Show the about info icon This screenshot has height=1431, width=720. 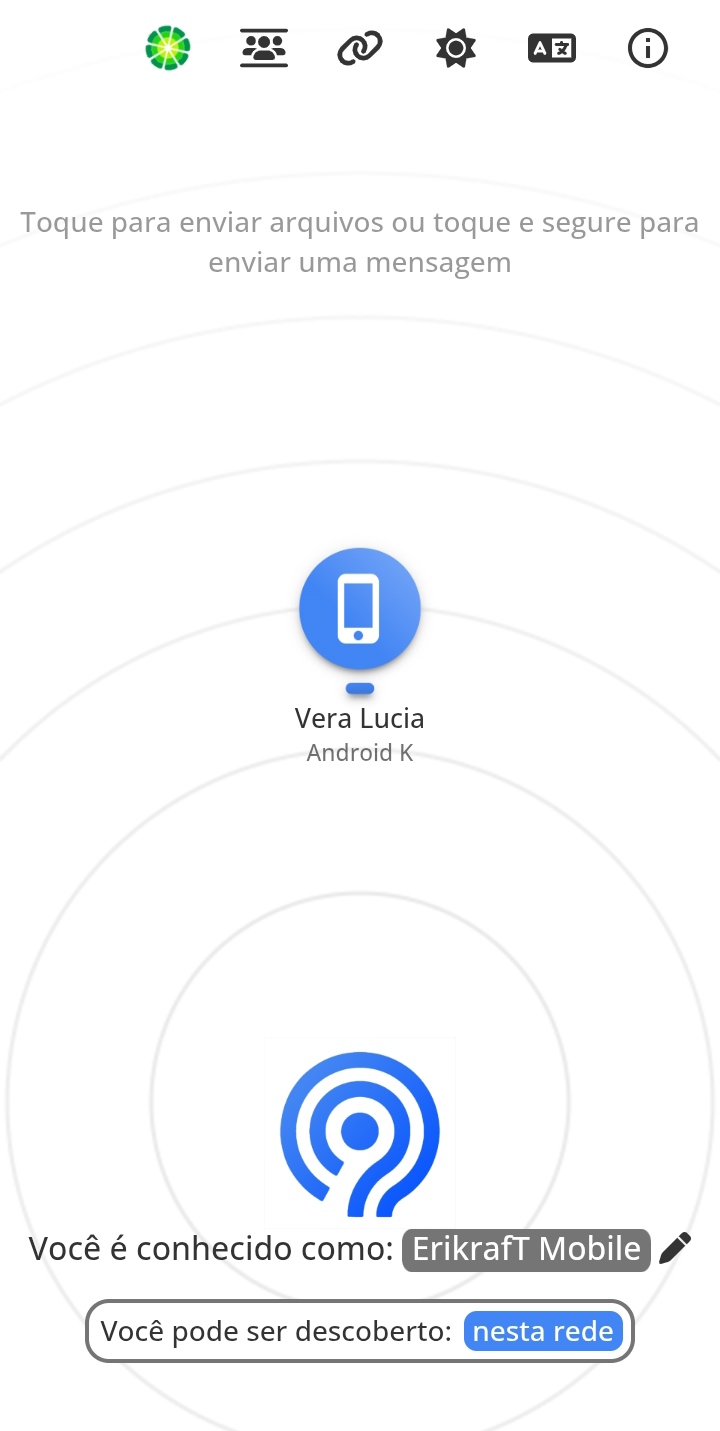point(647,48)
